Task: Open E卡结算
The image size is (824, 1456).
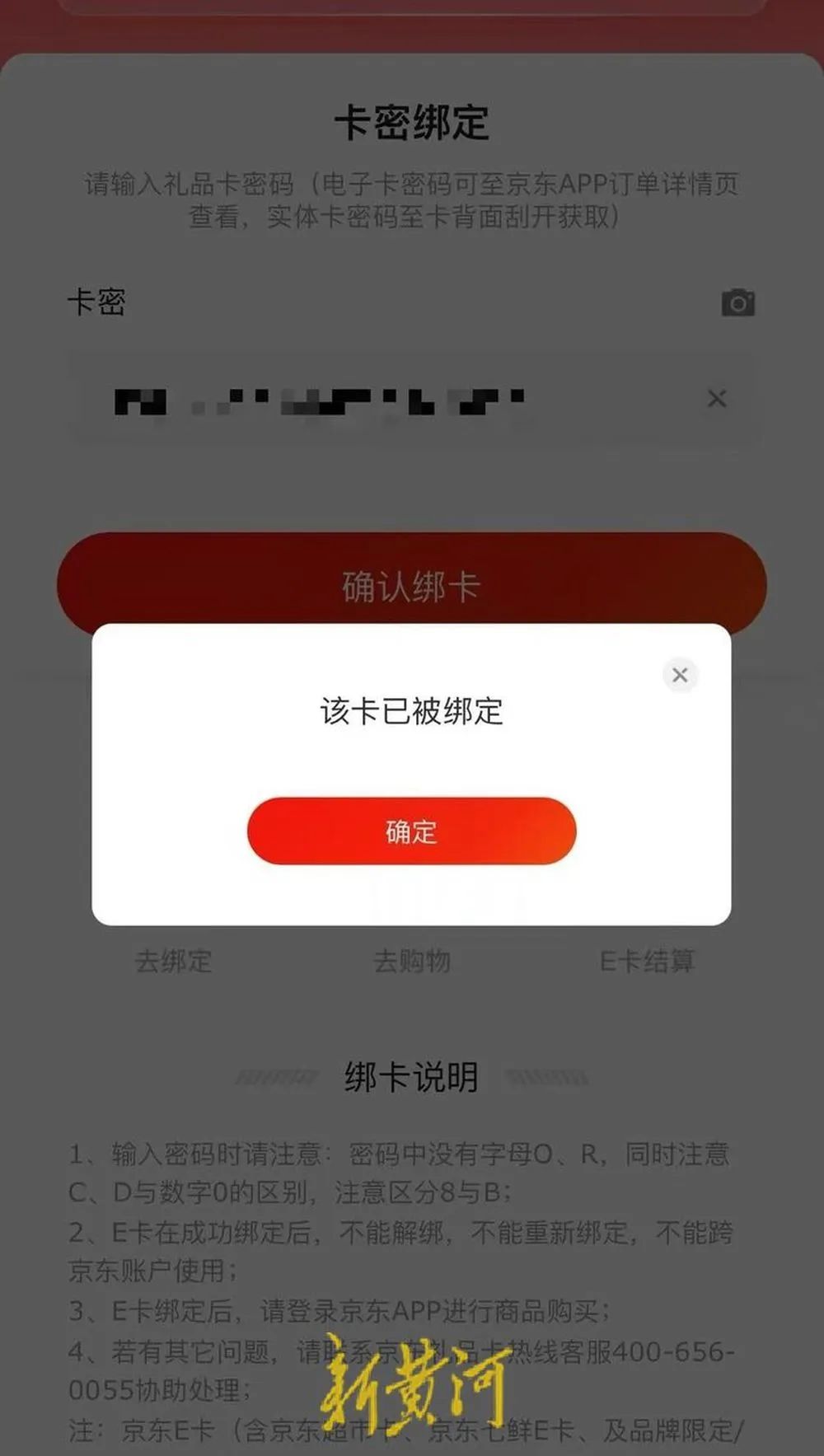Action: [647, 961]
